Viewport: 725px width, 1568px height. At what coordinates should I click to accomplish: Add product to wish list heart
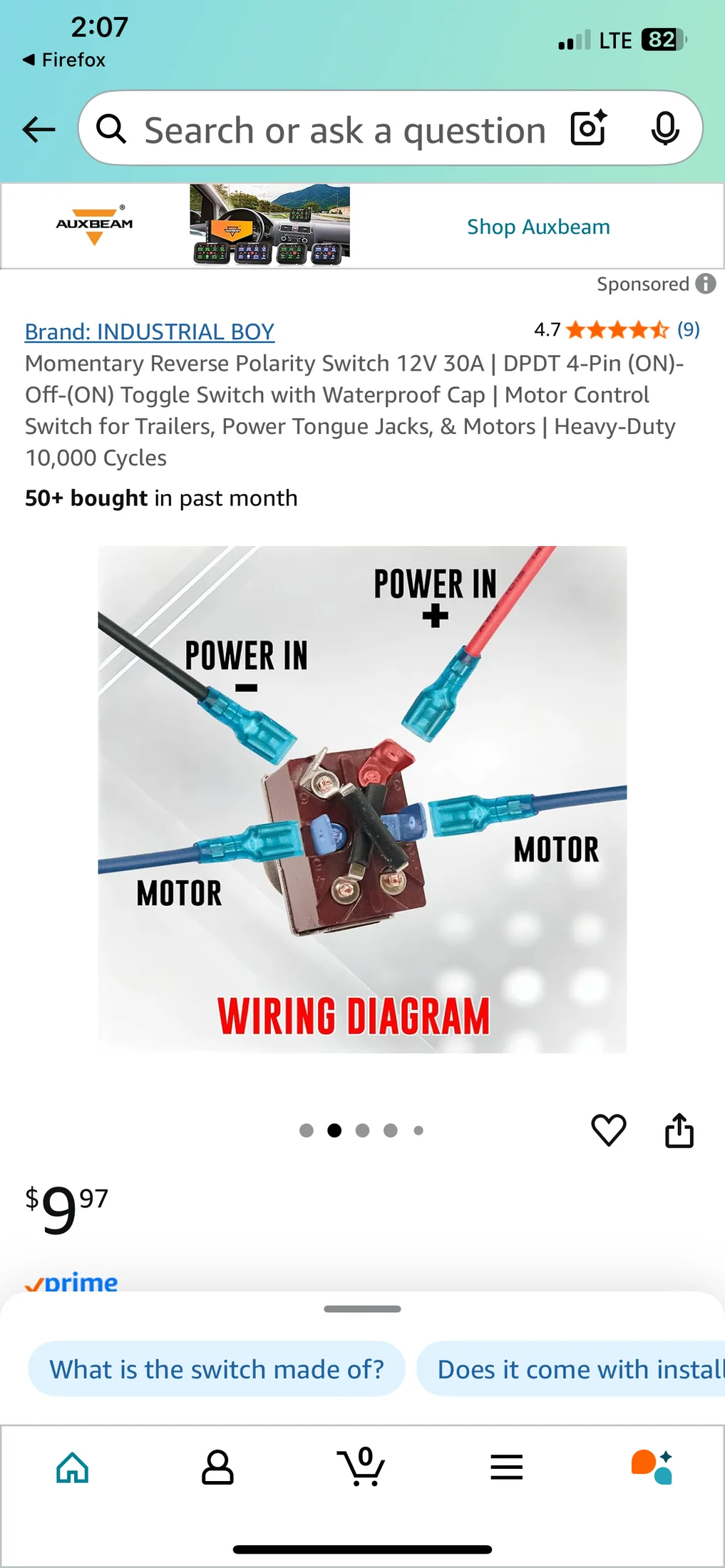[x=608, y=1130]
